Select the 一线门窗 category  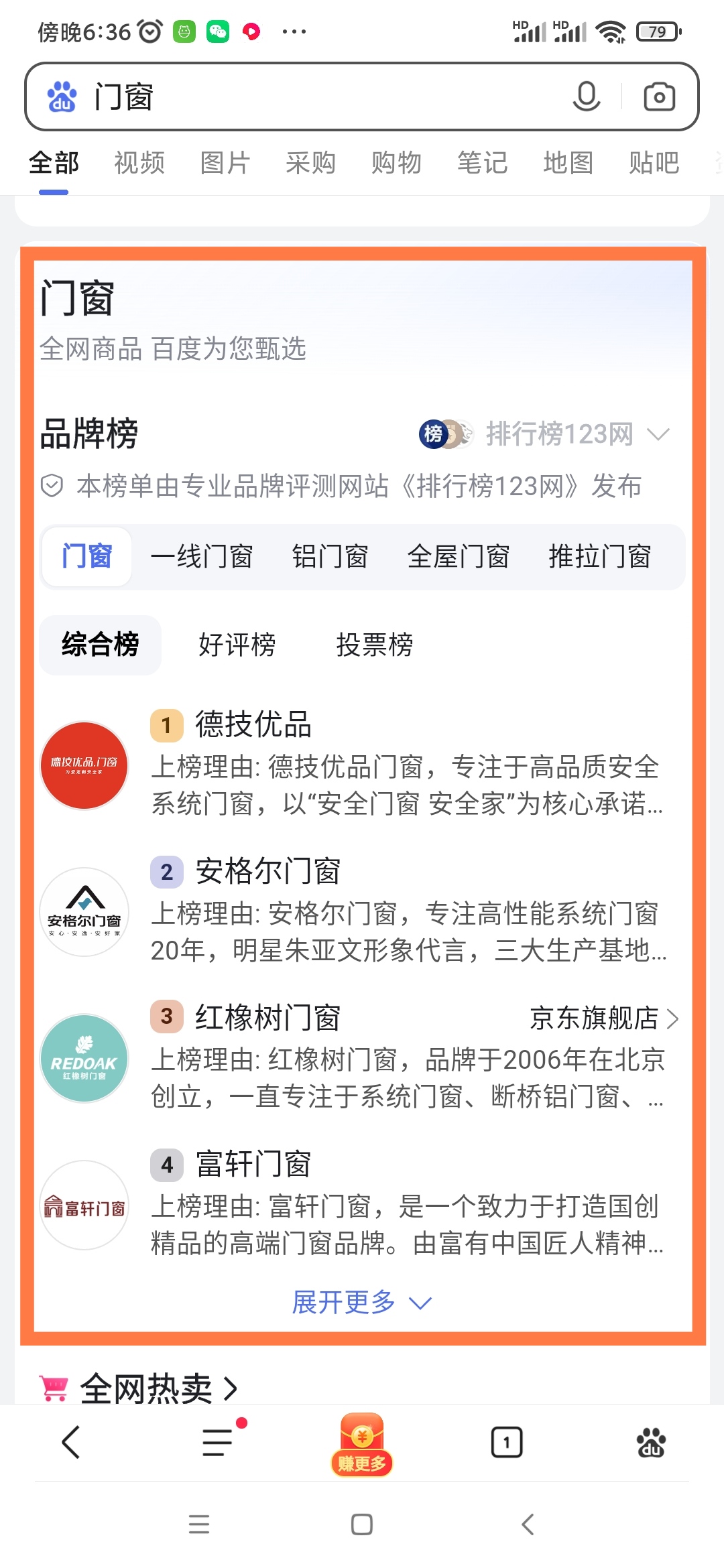202,556
